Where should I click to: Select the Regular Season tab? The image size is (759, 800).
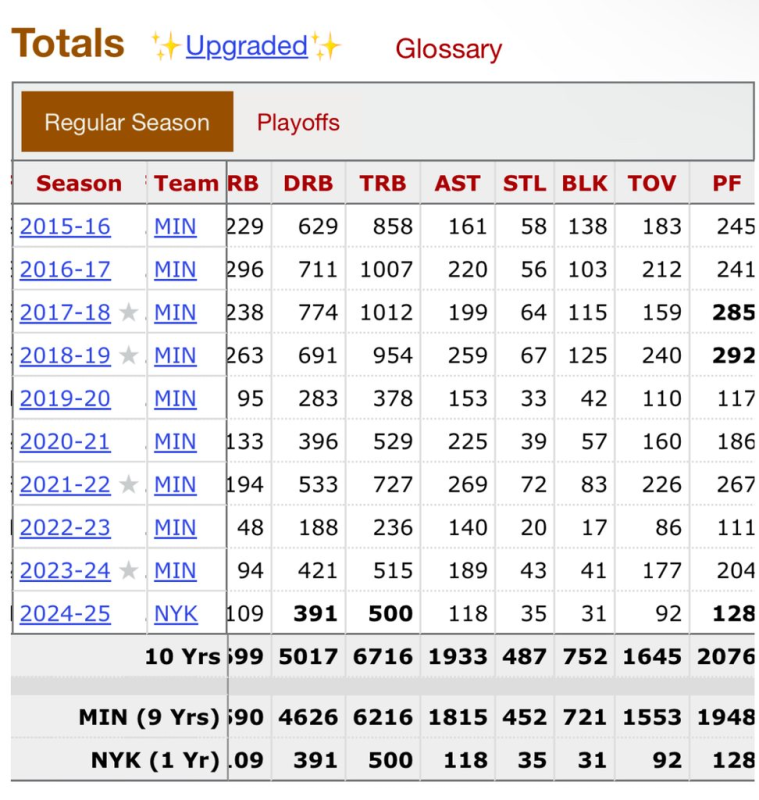127,123
